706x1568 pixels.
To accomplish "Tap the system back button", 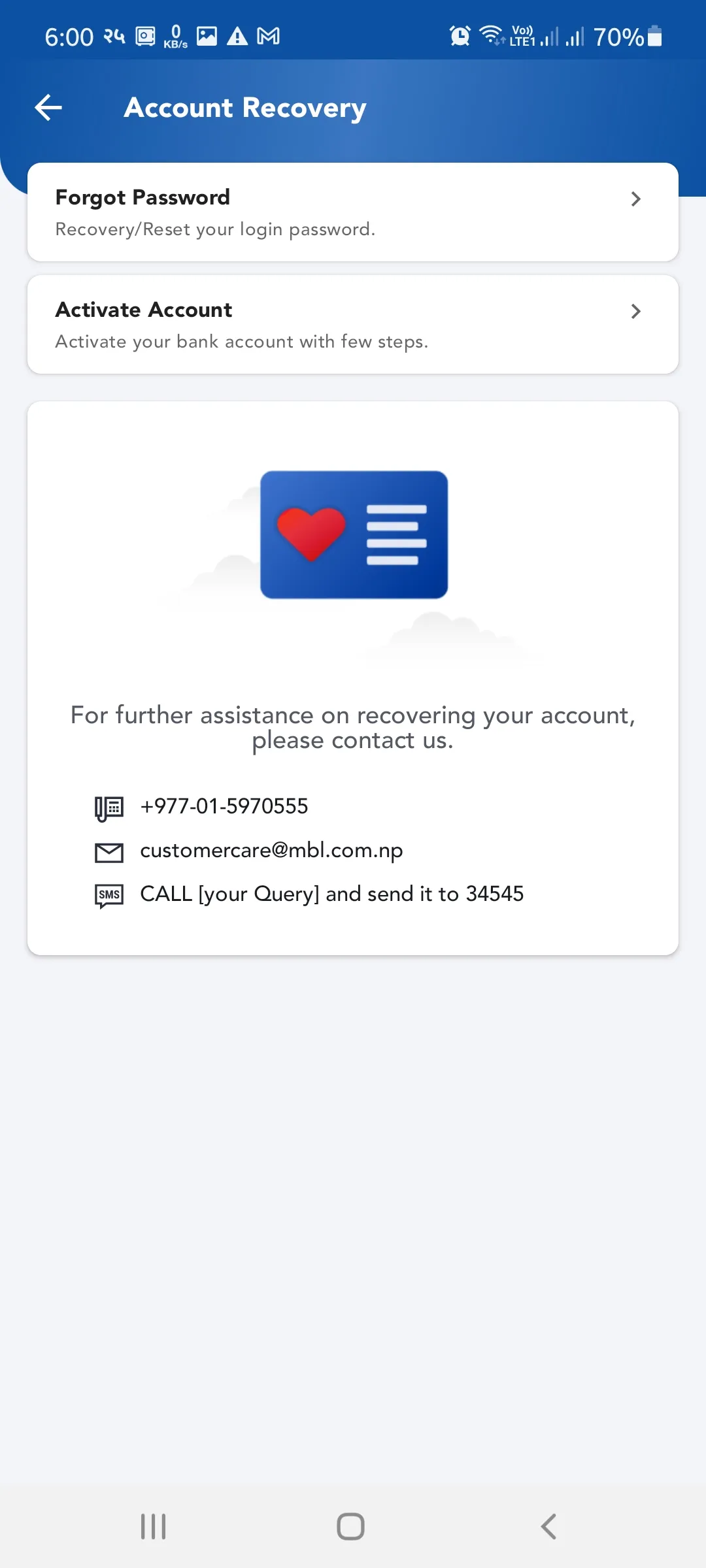I will 548,1527.
